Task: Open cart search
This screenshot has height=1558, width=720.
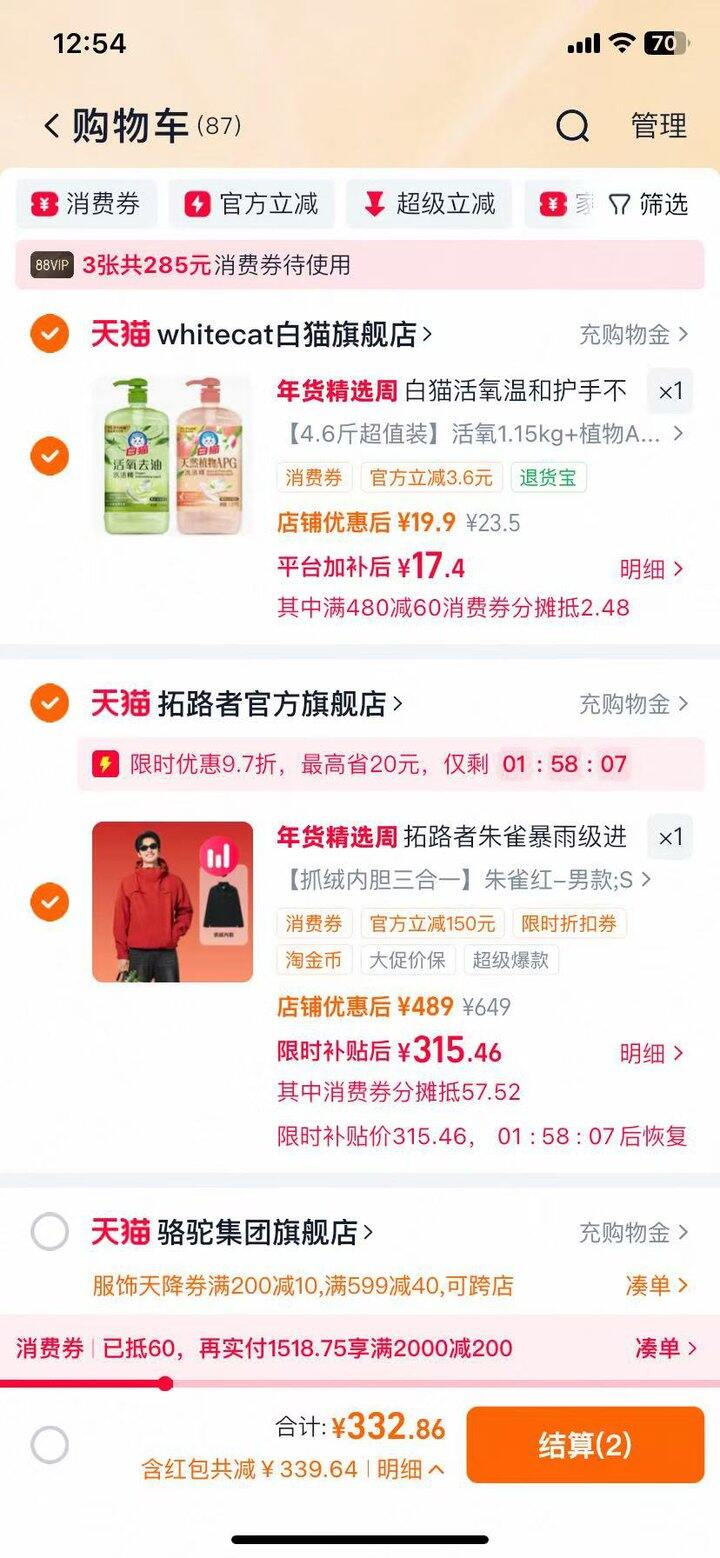Action: 573,127
